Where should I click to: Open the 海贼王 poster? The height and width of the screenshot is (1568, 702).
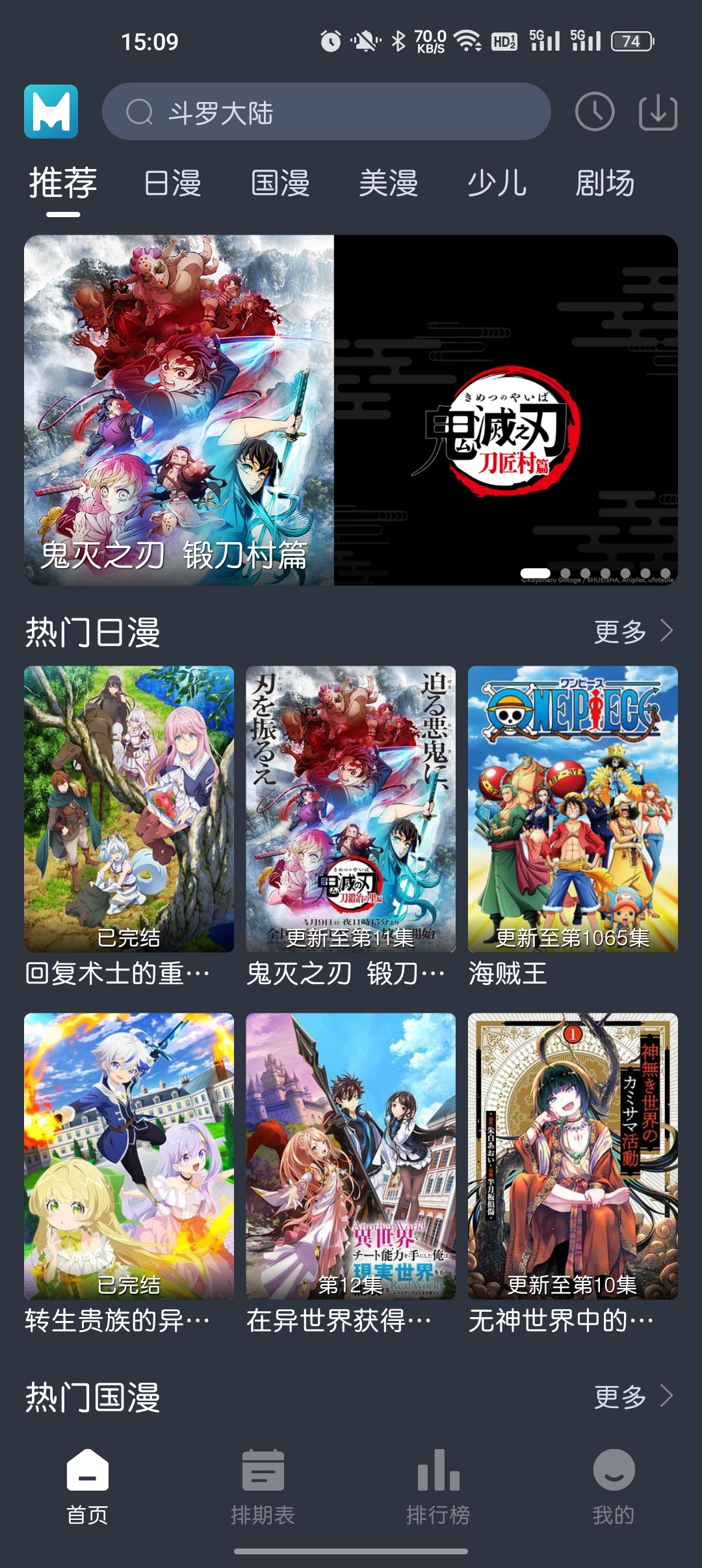[x=572, y=806]
